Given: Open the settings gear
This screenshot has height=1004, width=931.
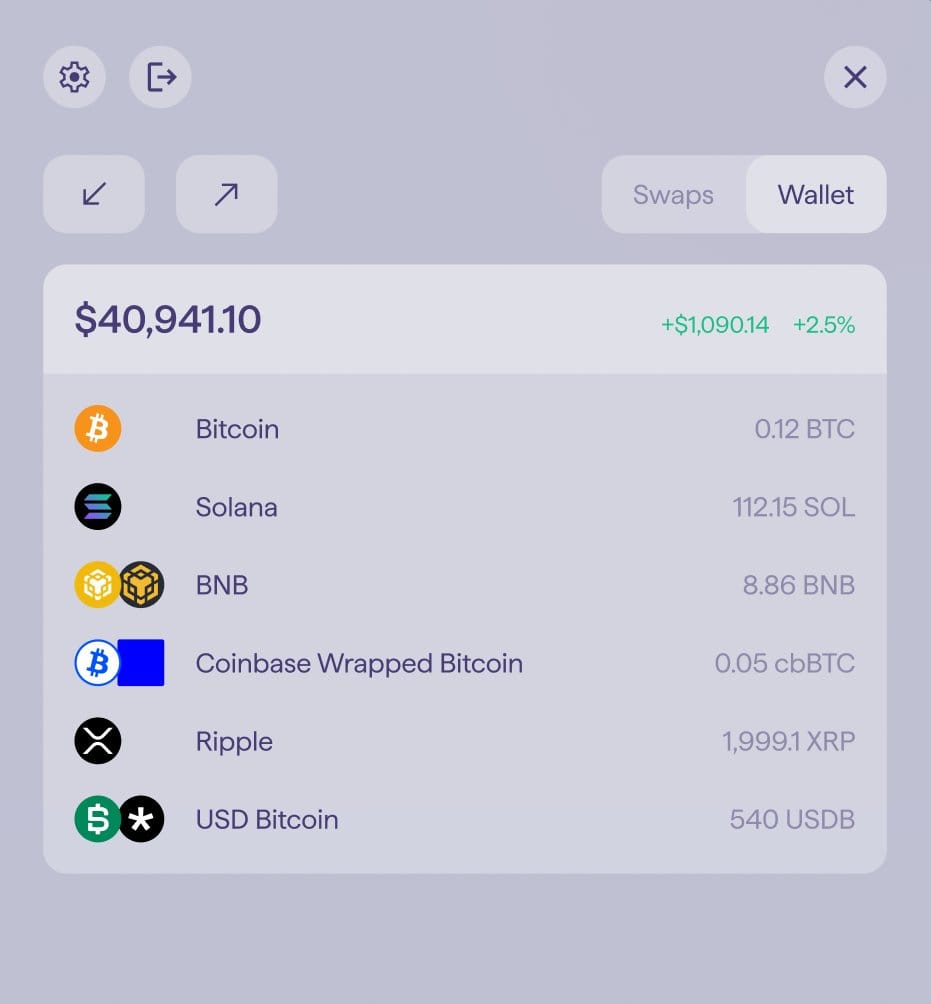Looking at the screenshot, I should coord(74,77).
